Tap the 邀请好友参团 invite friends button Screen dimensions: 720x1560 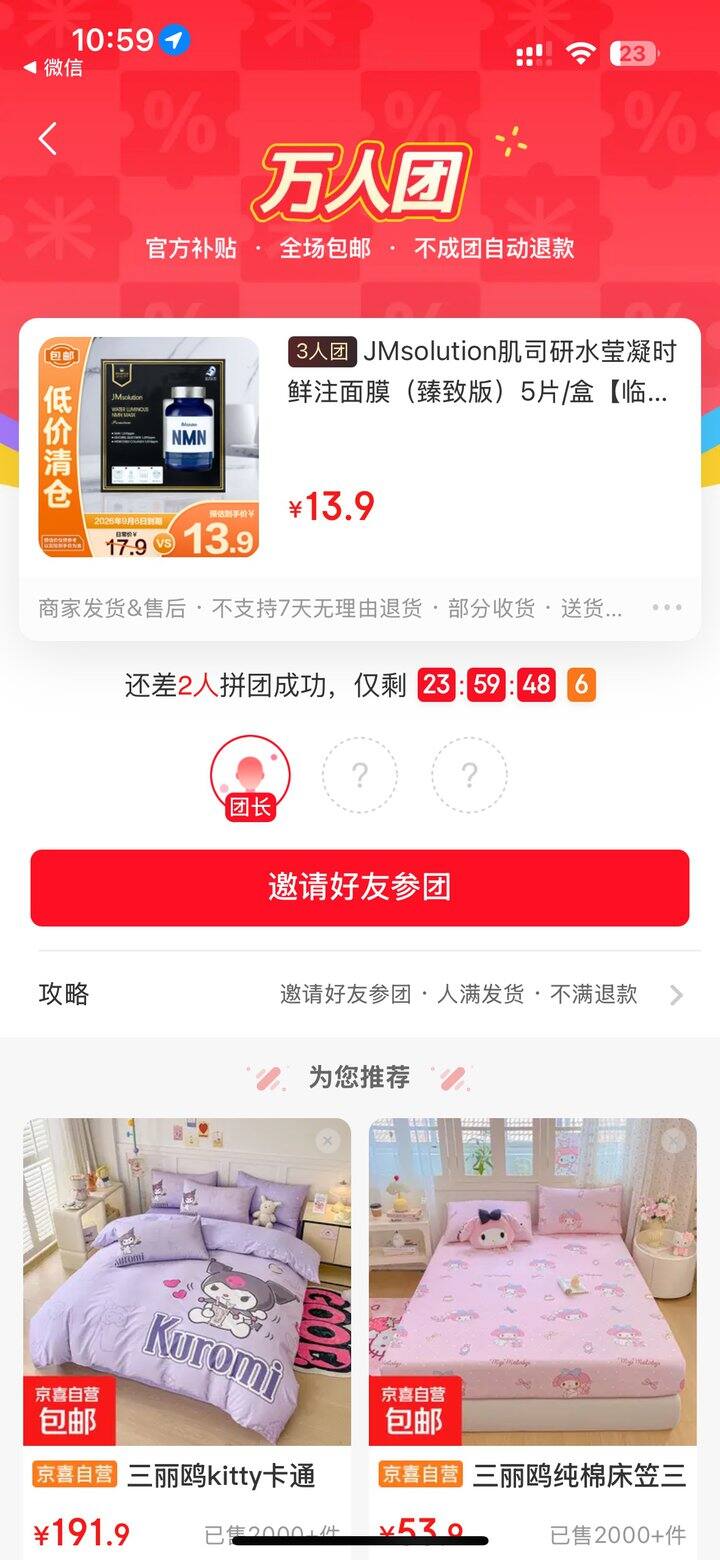[x=360, y=888]
